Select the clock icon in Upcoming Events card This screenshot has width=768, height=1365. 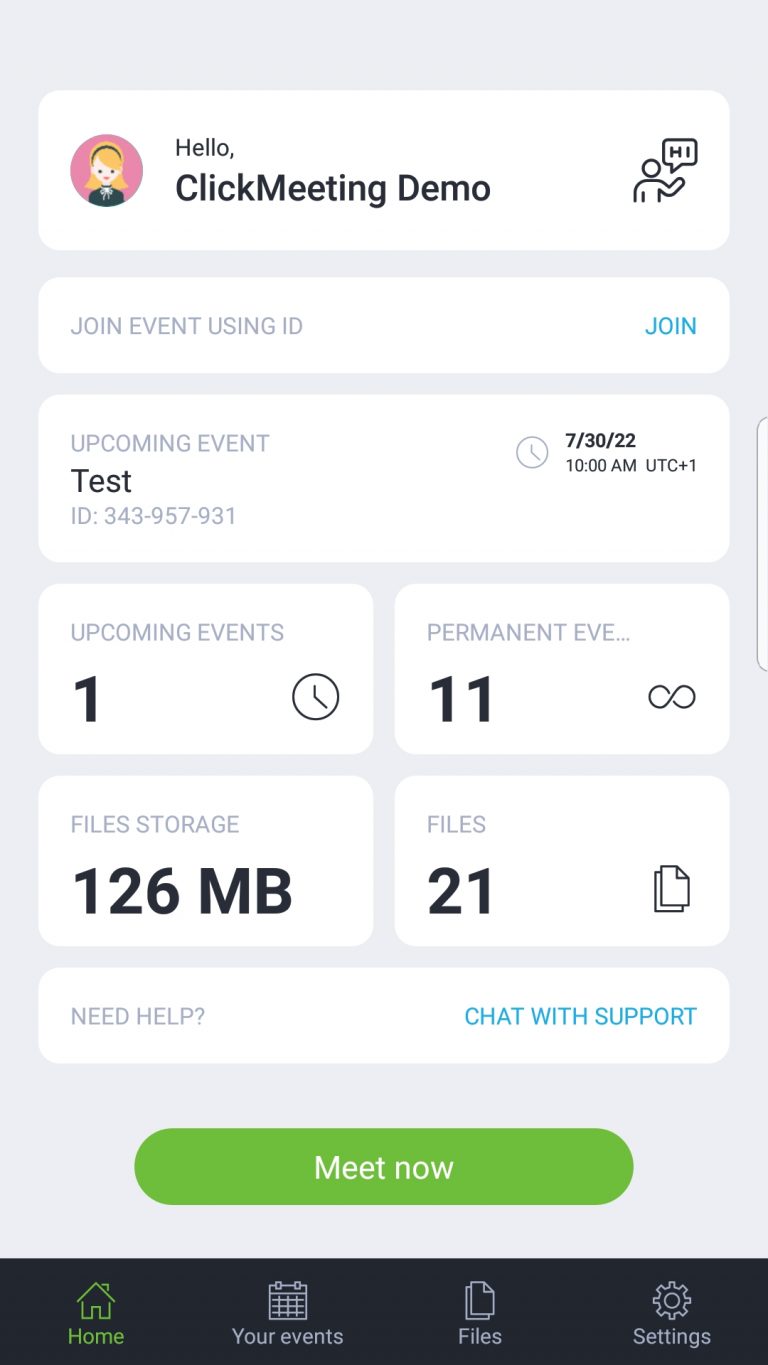(314, 698)
